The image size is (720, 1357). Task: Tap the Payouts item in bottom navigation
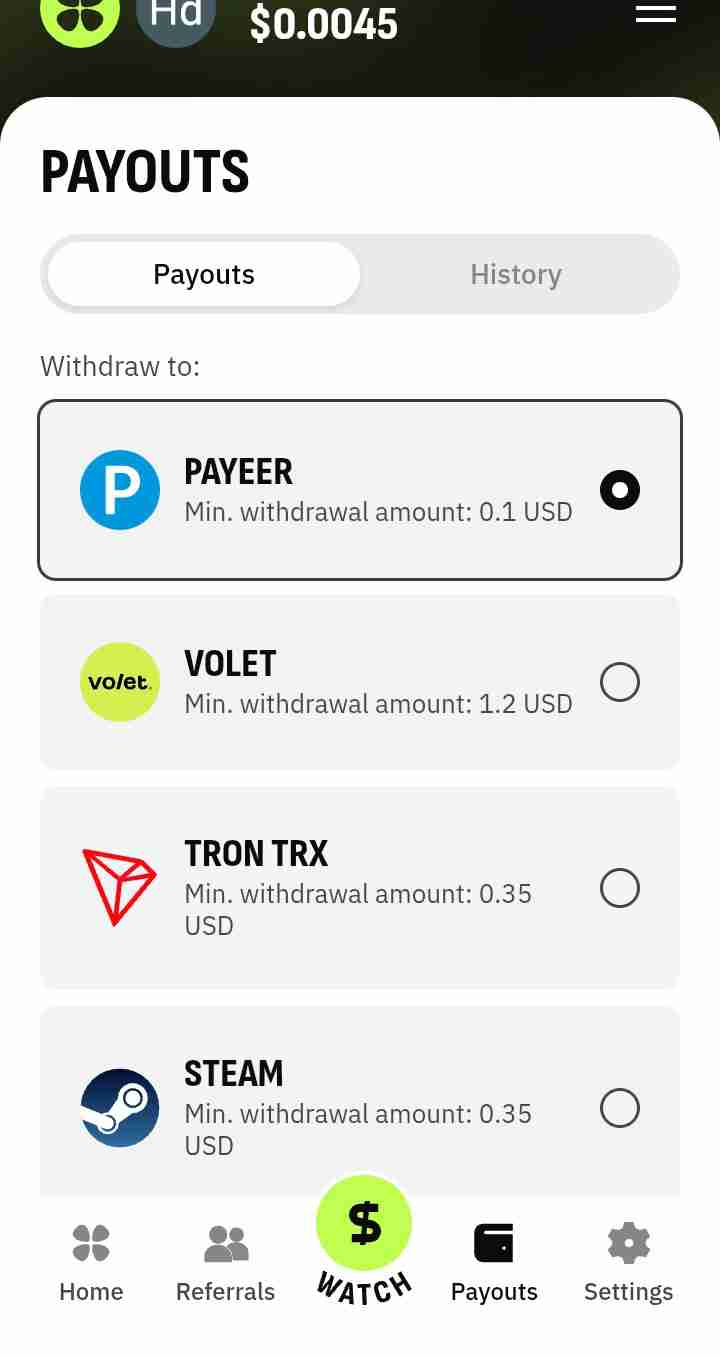494,1263
